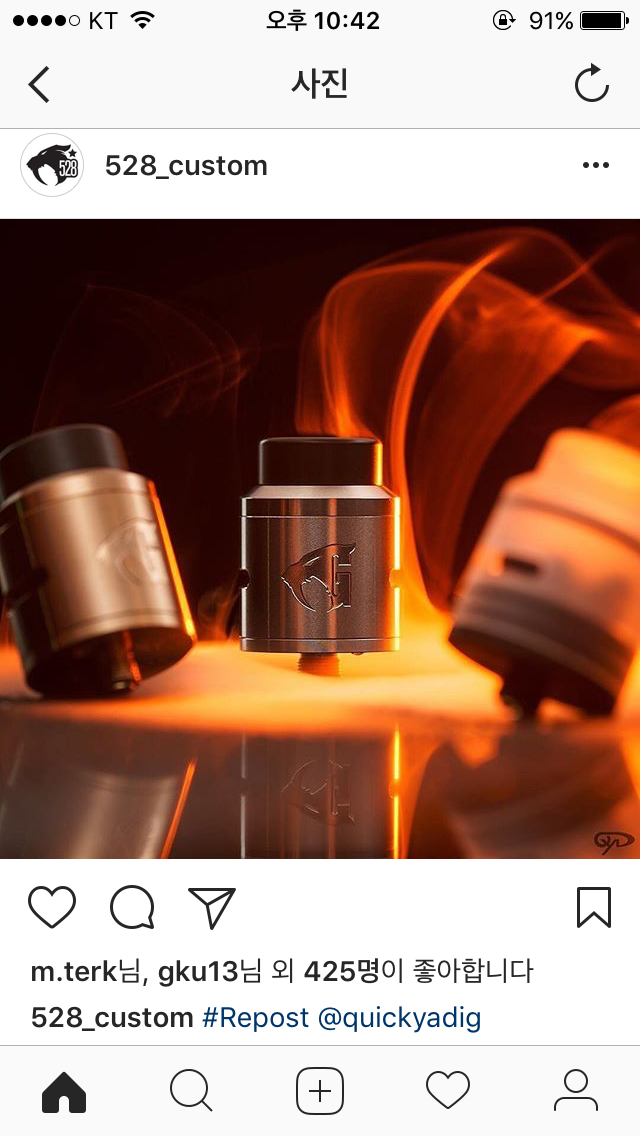This screenshot has width=640, height=1136.
Task: View gku13's profile from the likes line
Action: (x=198, y=971)
